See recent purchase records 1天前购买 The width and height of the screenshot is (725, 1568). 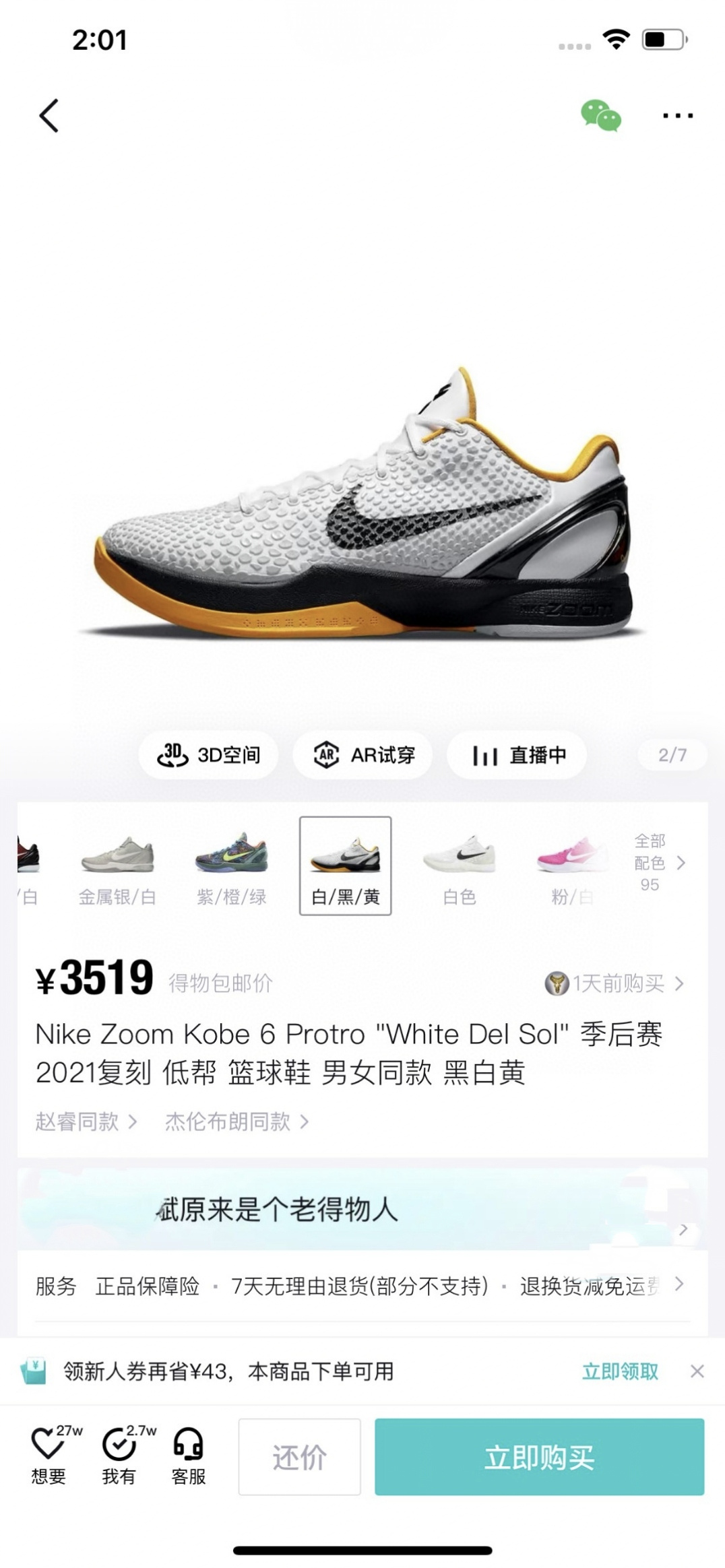615,983
